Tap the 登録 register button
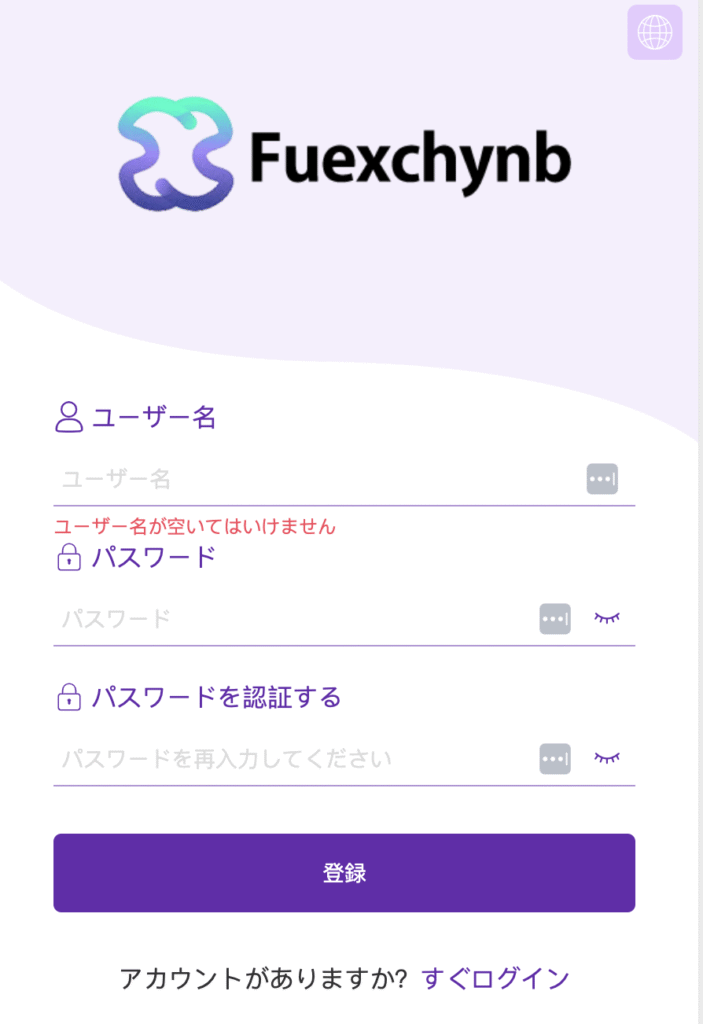Screen dimensions: 703x1024 [x=344, y=873]
